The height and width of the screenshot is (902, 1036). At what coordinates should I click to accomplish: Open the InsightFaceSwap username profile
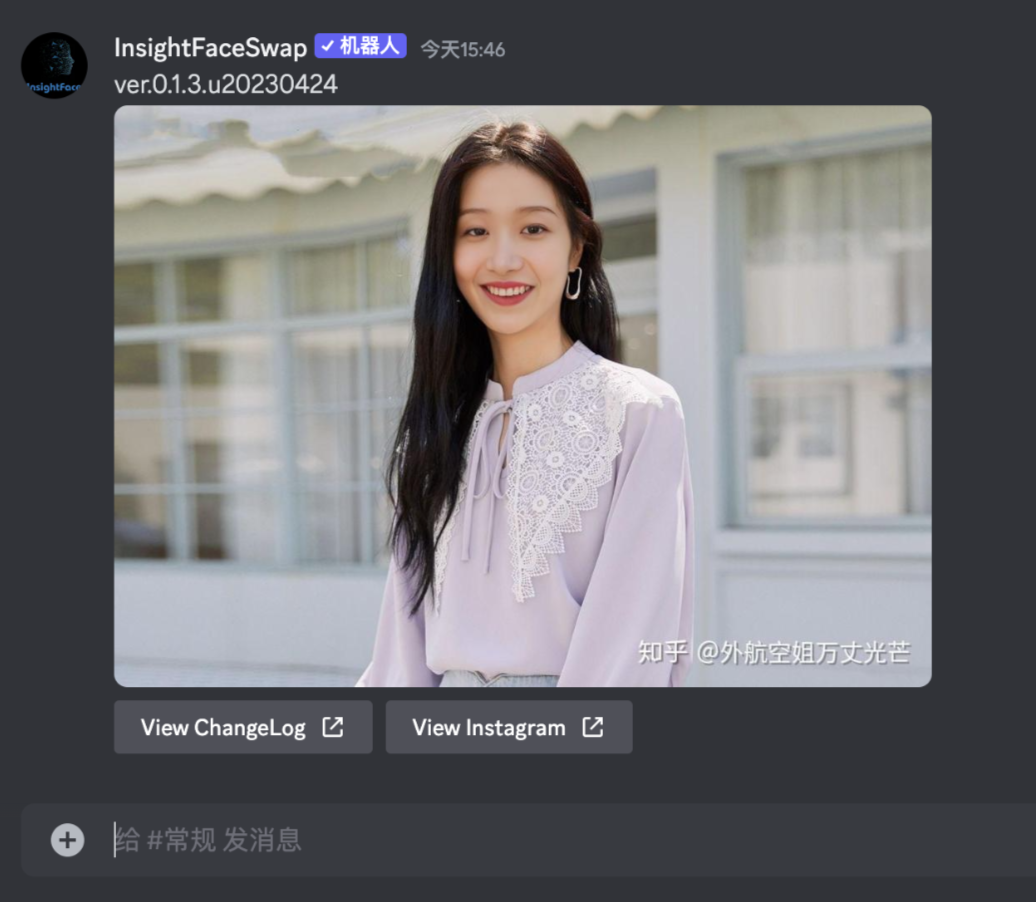click(210, 48)
